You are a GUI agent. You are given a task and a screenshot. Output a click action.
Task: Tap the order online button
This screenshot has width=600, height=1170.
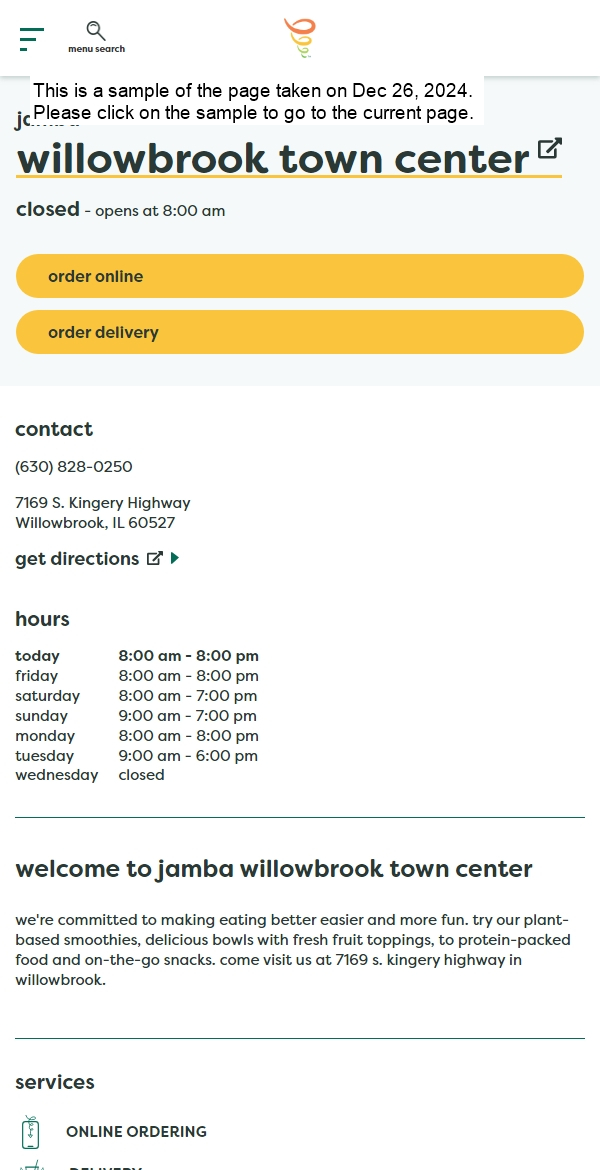point(299,276)
